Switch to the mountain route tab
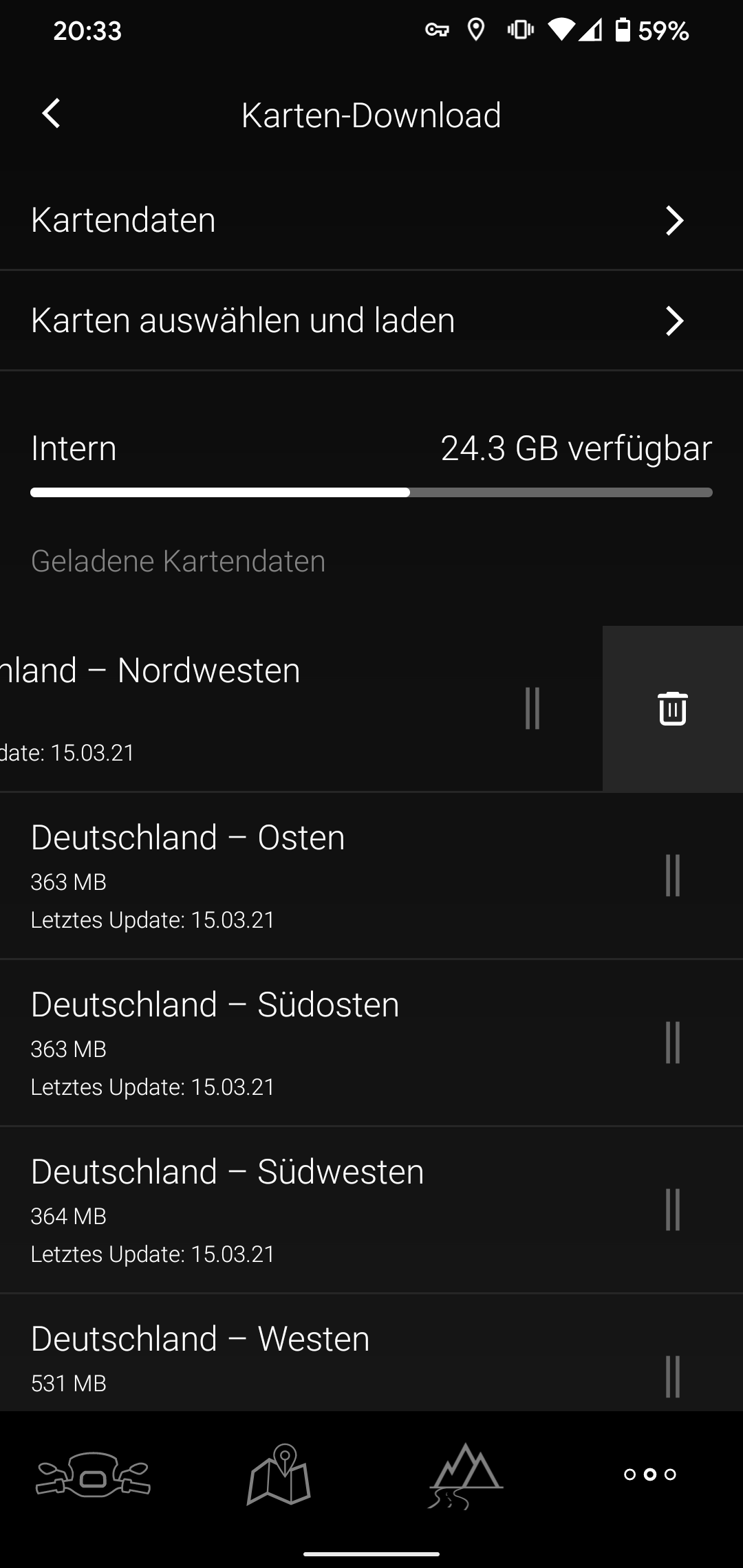 click(466, 1474)
